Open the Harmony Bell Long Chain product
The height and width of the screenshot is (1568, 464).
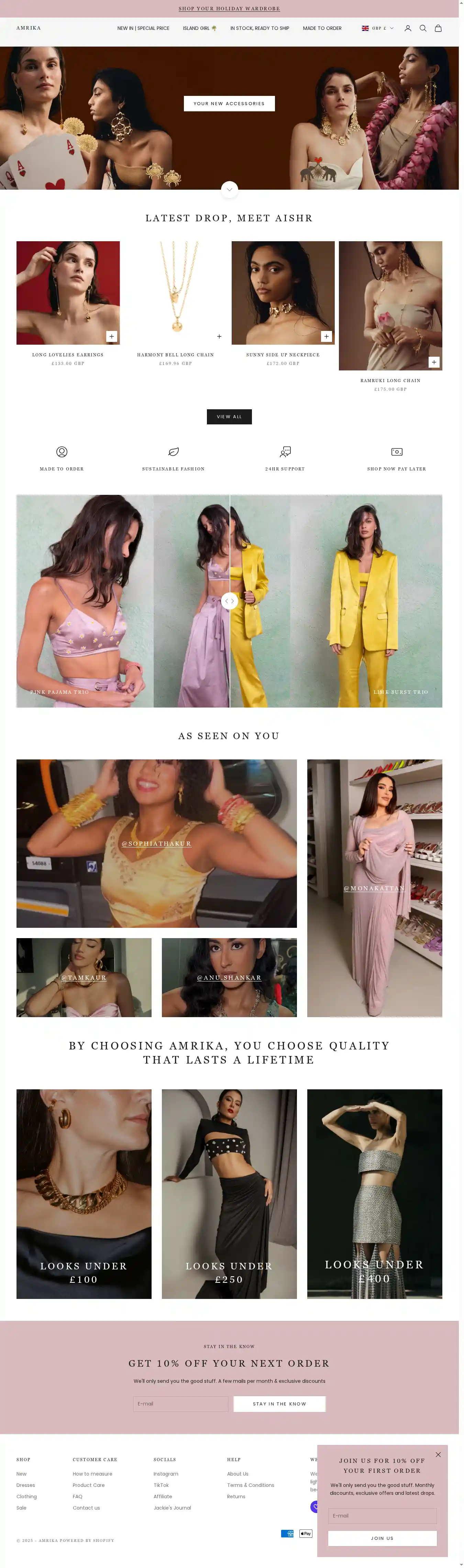(175, 354)
